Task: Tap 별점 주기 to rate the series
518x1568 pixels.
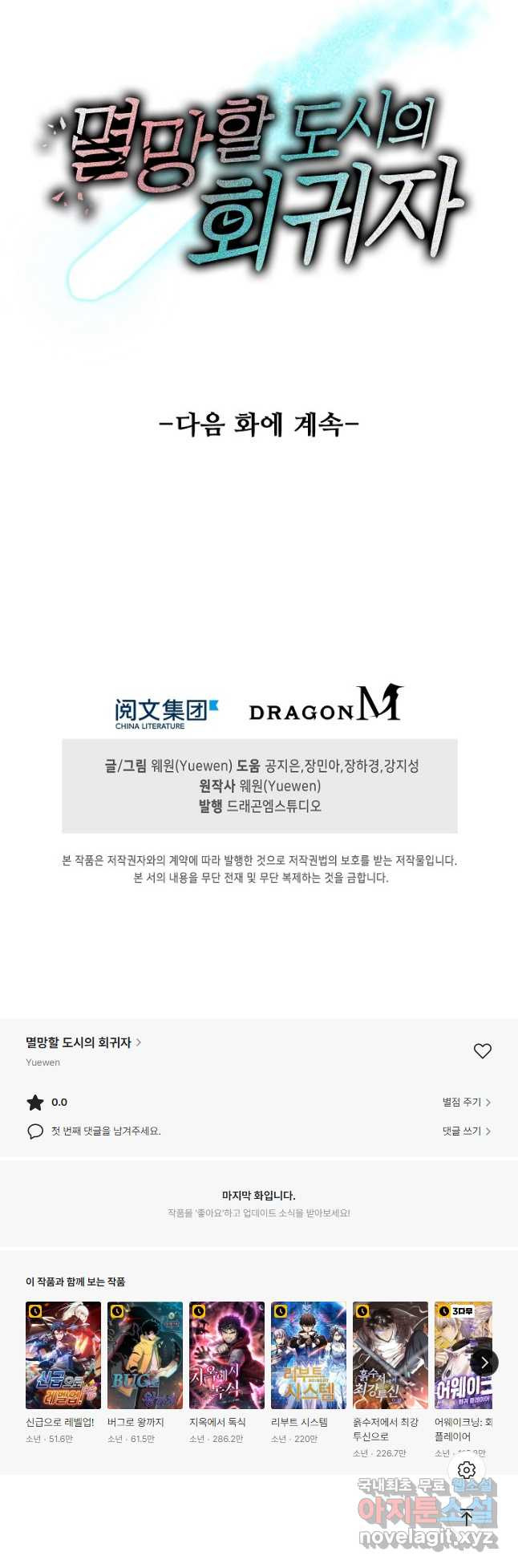Action: (466, 1102)
